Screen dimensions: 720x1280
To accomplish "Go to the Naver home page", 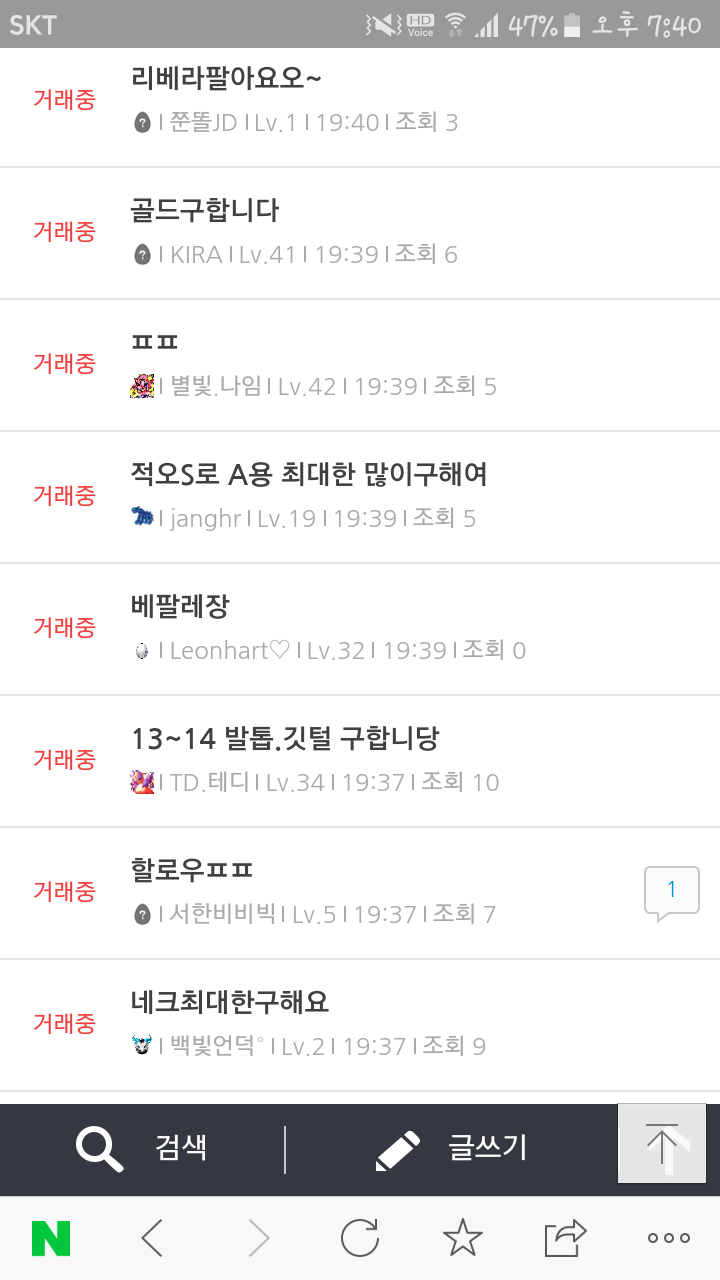I will (x=51, y=1239).
